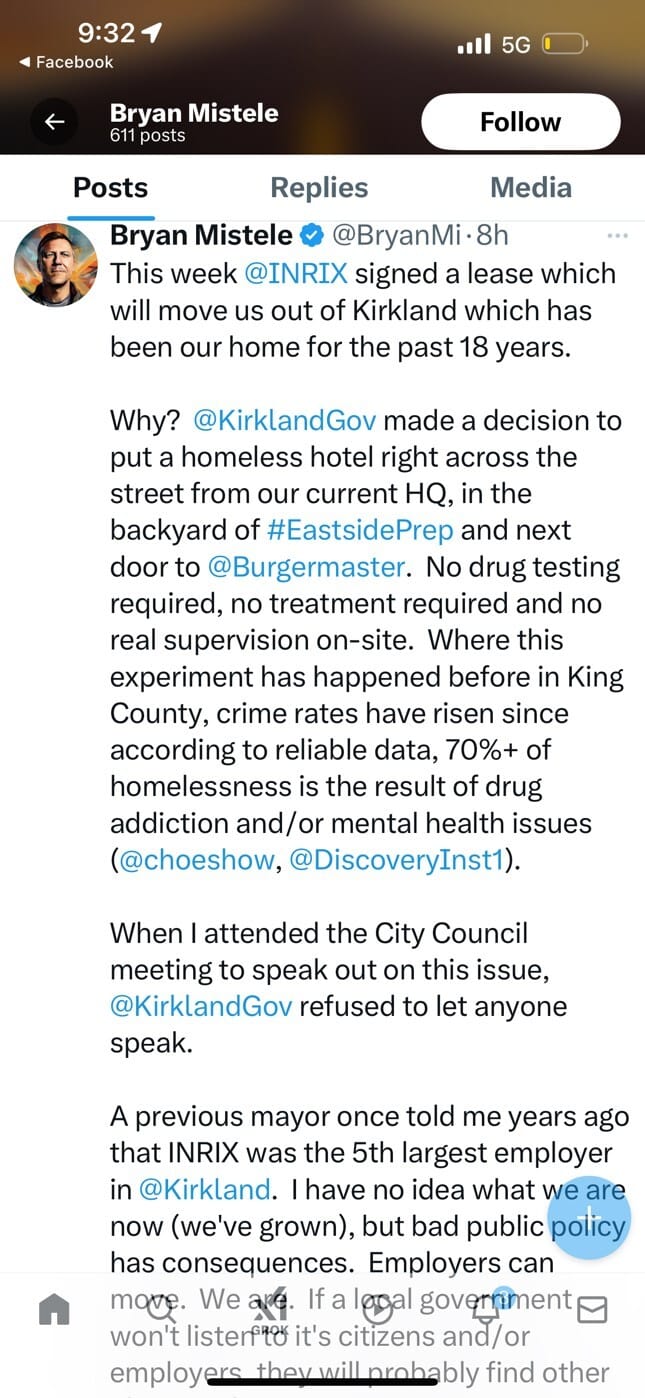Return to Facebook app
The height and width of the screenshot is (1398, 645).
click(x=66, y=62)
